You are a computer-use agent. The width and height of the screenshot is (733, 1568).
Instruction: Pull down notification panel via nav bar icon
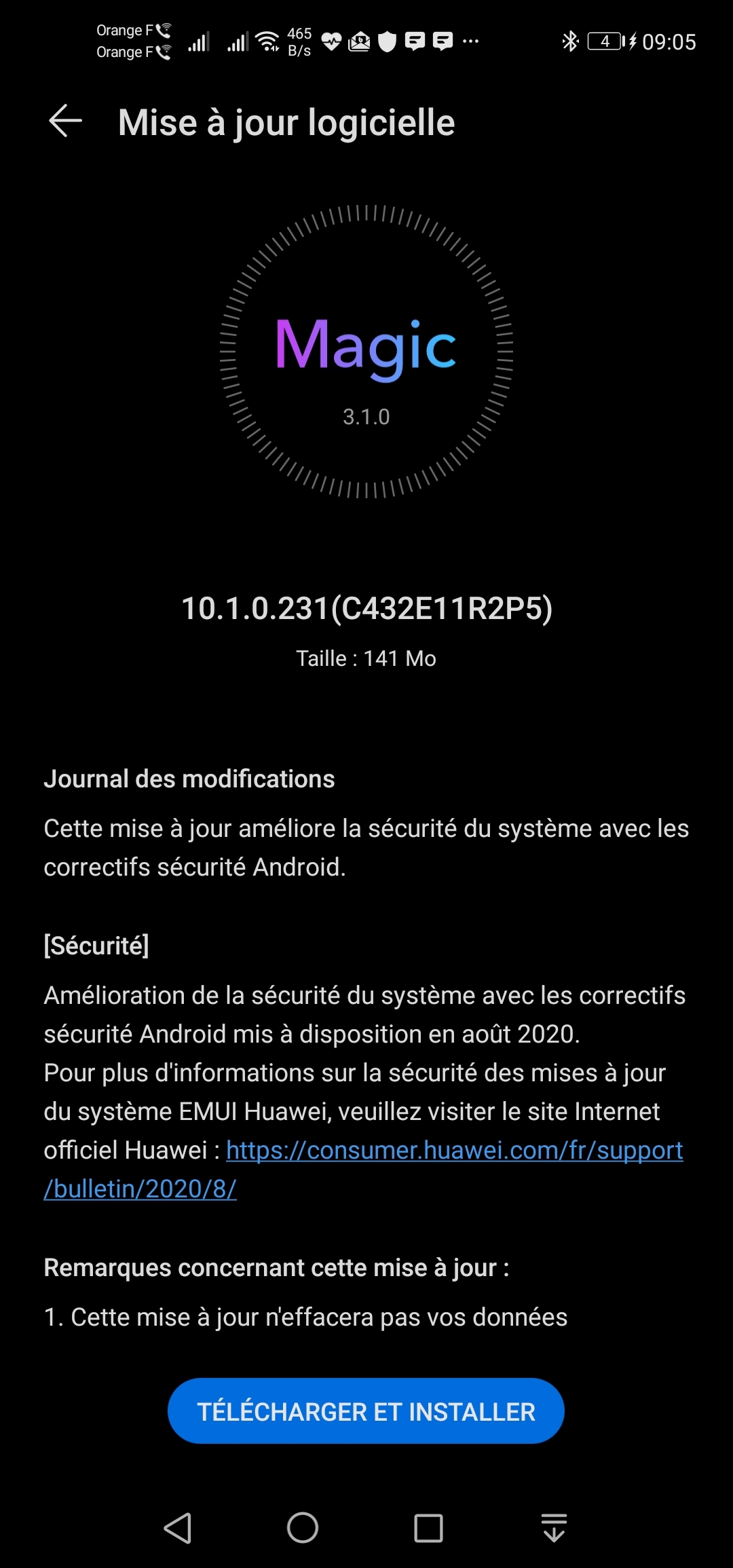[554, 1528]
